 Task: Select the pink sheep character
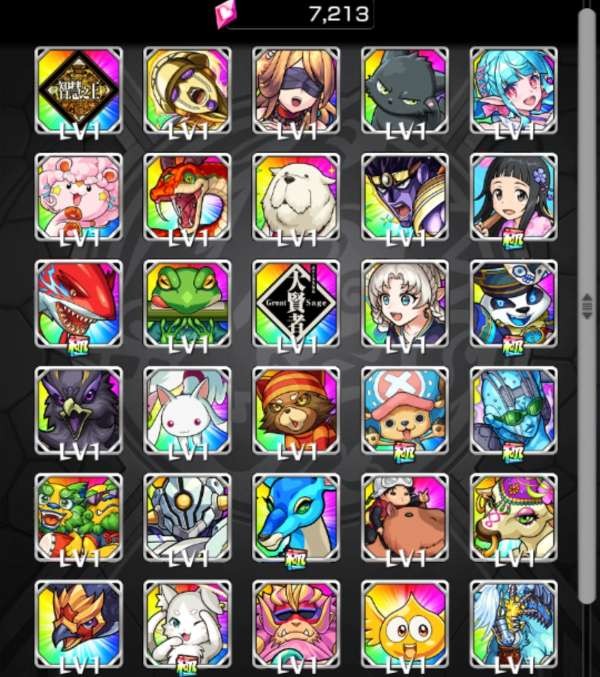coord(78,196)
